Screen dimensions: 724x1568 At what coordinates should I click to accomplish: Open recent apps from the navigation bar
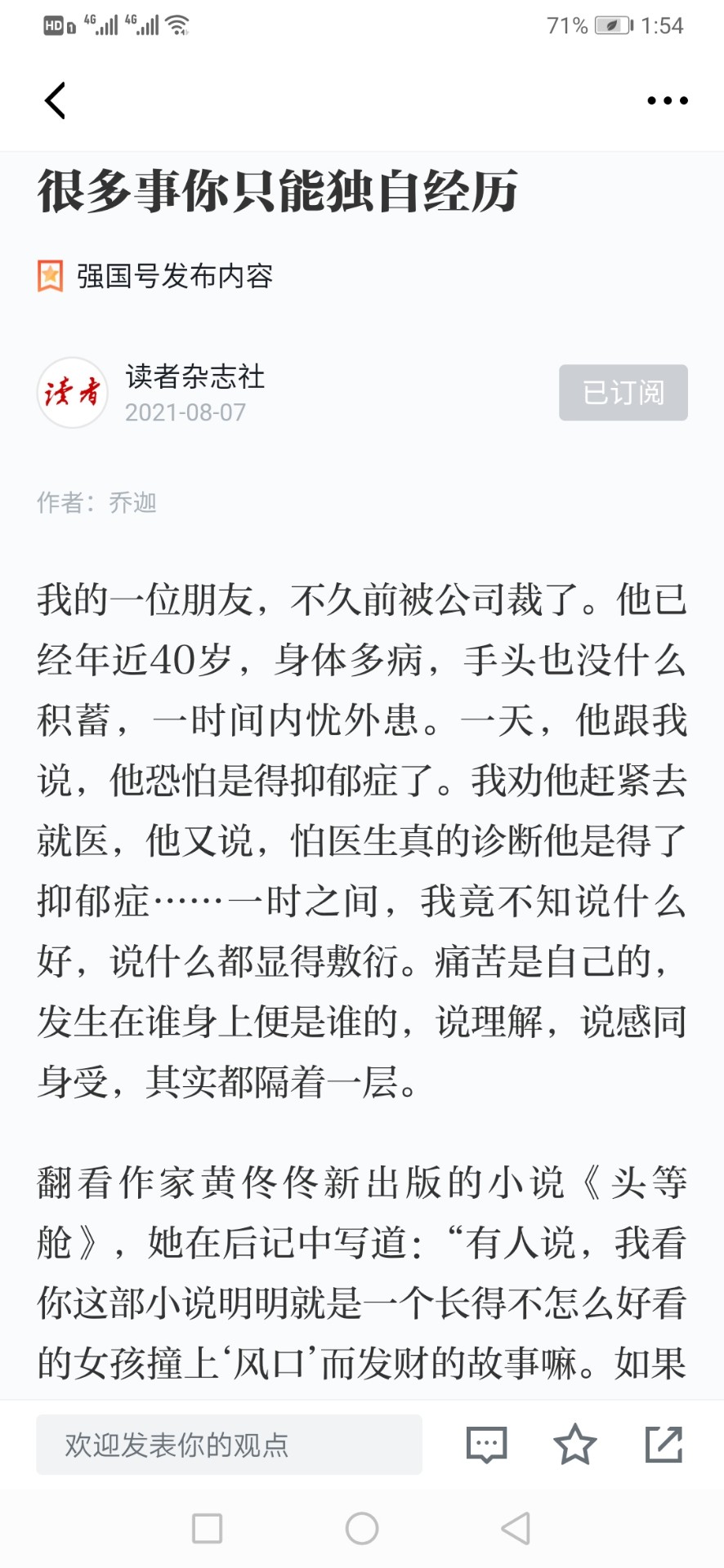tap(208, 1528)
